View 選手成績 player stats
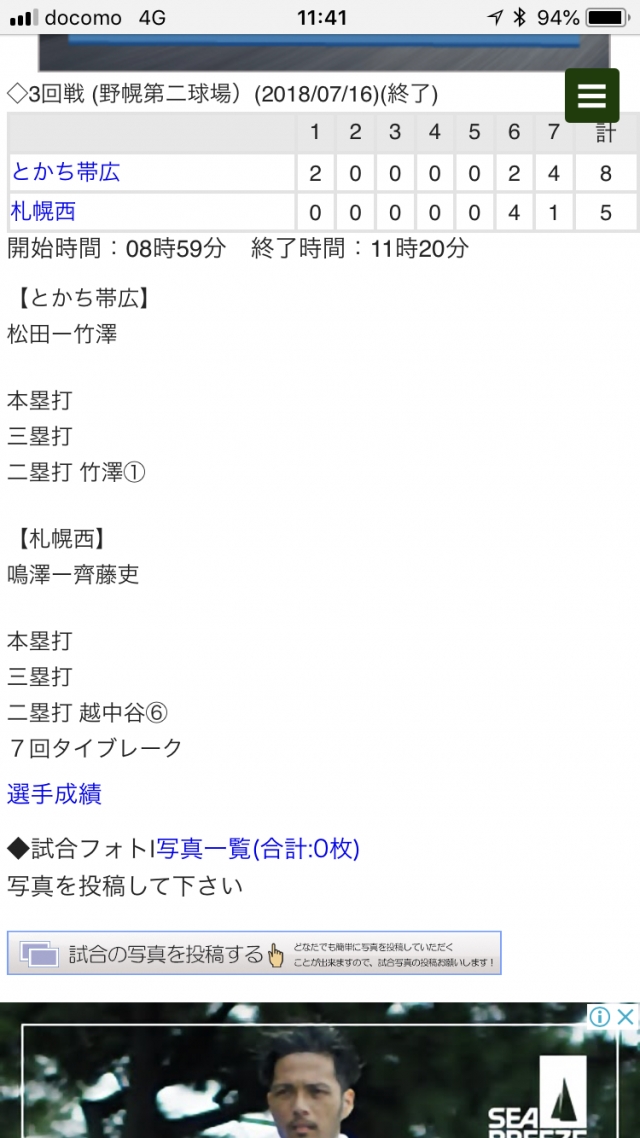The width and height of the screenshot is (640, 1138). click(54, 795)
